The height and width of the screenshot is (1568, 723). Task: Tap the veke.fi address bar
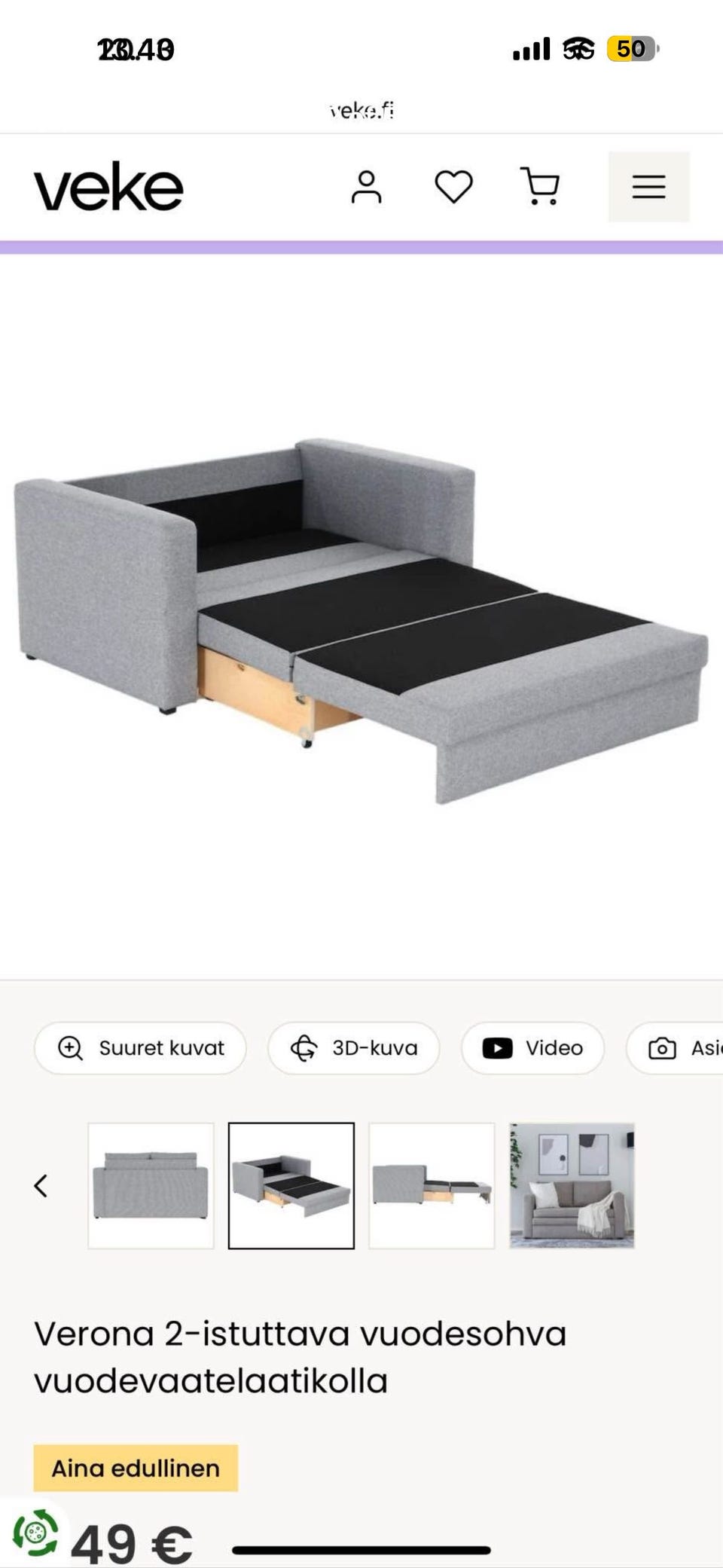(x=361, y=111)
